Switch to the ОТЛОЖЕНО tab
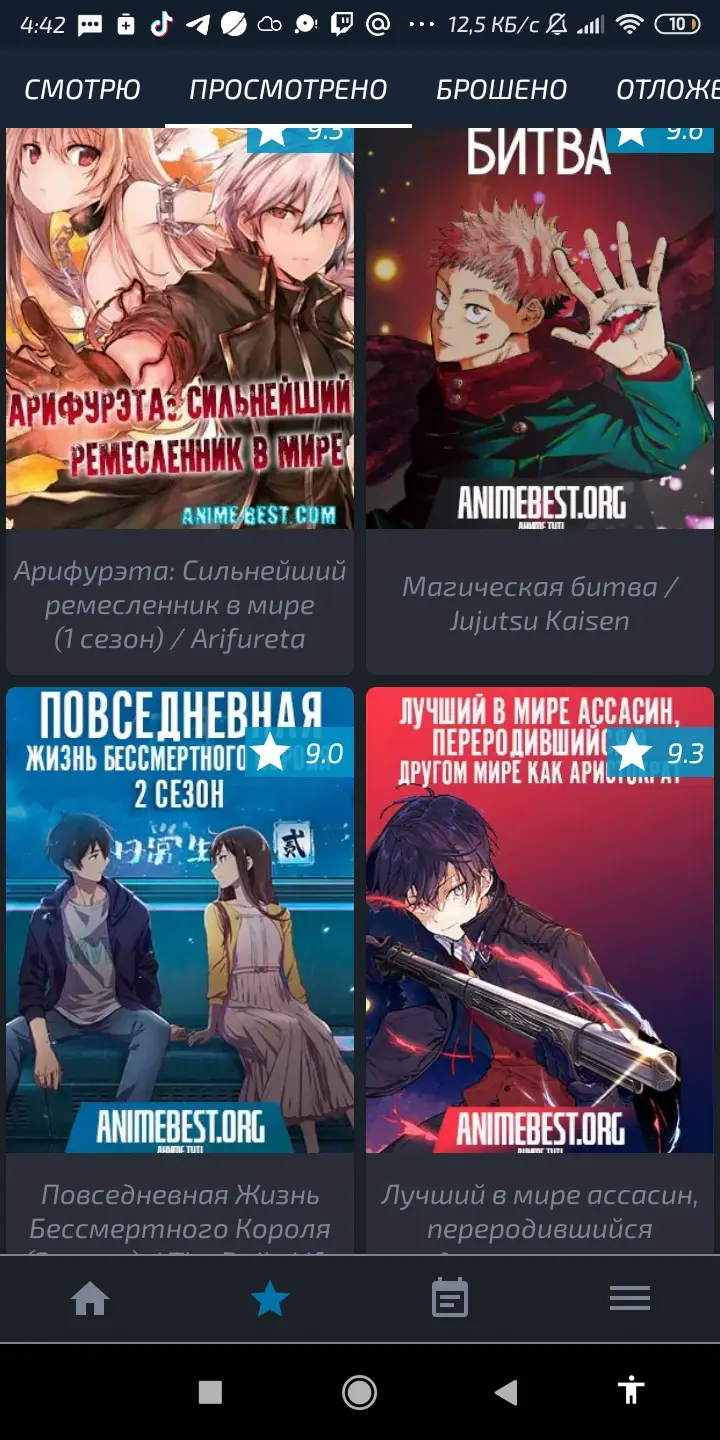Screen dimensions: 720x1440 pyautogui.click(x=668, y=89)
